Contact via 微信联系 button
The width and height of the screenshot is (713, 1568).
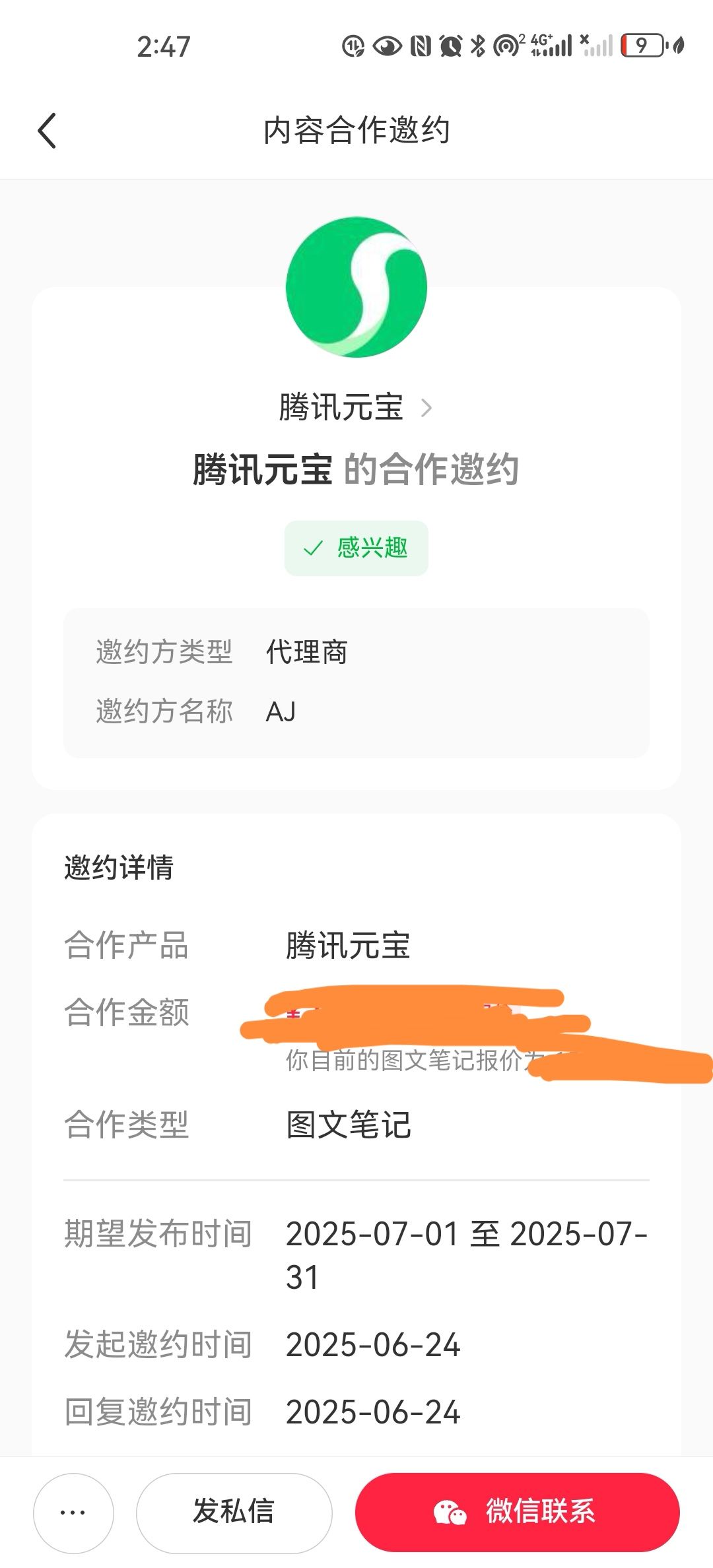point(518,1513)
